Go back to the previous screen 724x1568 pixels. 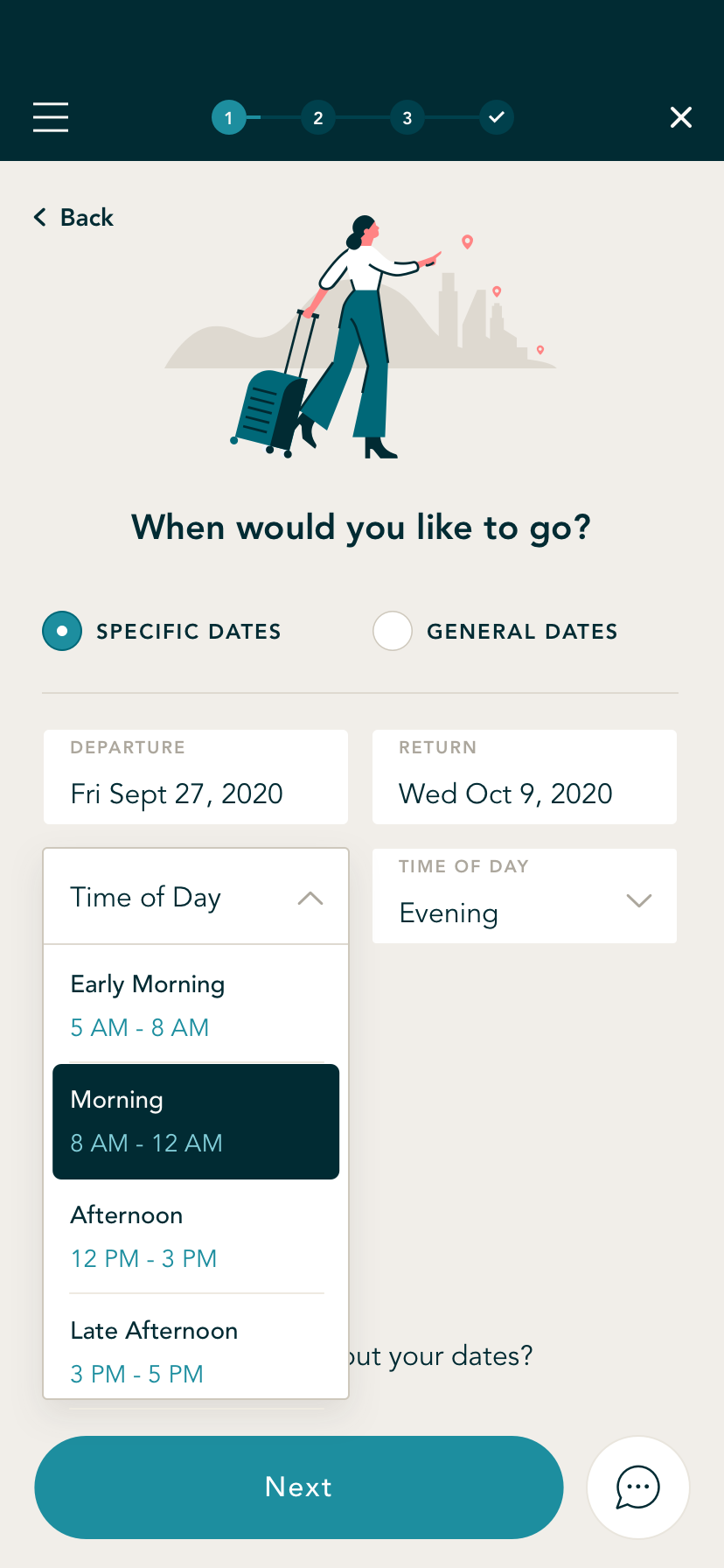[x=74, y=217]
